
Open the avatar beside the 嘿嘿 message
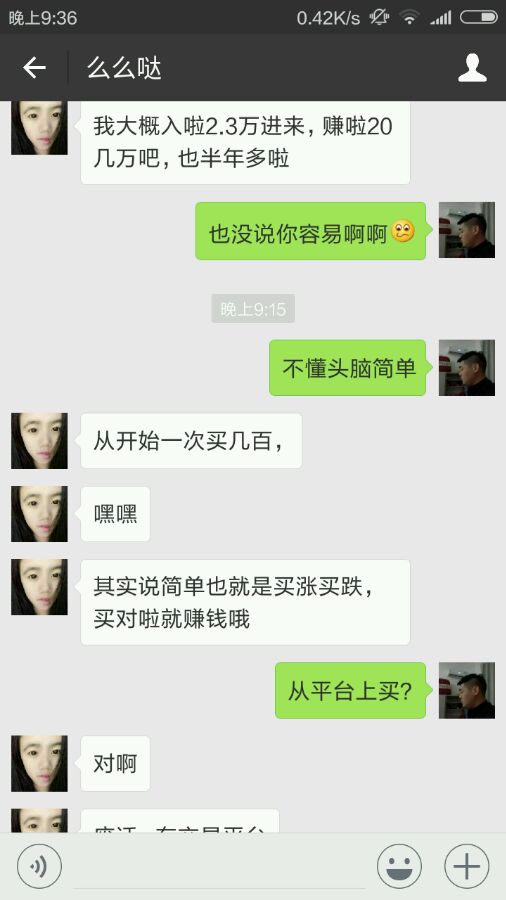40,514
